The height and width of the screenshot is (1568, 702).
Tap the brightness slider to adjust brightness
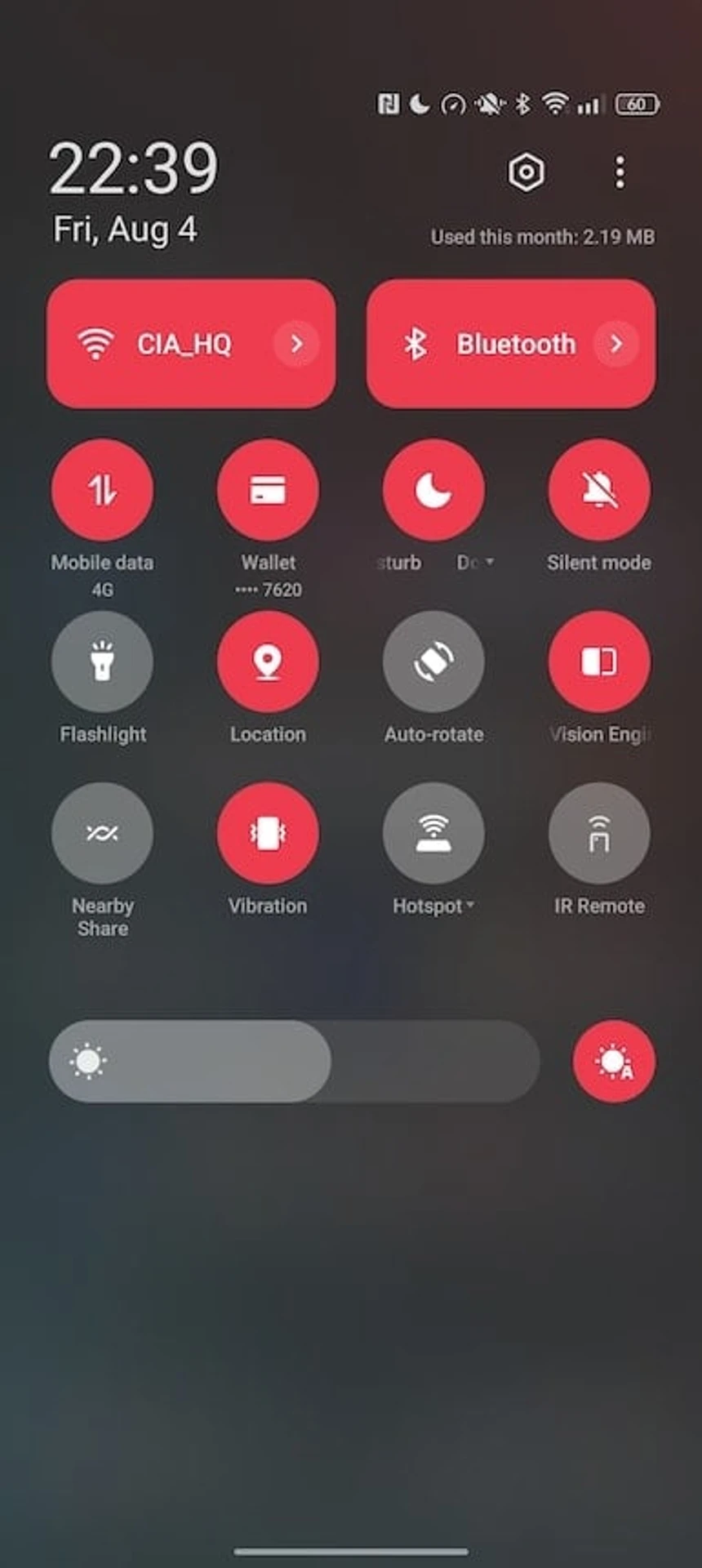pyautogui.click(x=294, y=1062)
